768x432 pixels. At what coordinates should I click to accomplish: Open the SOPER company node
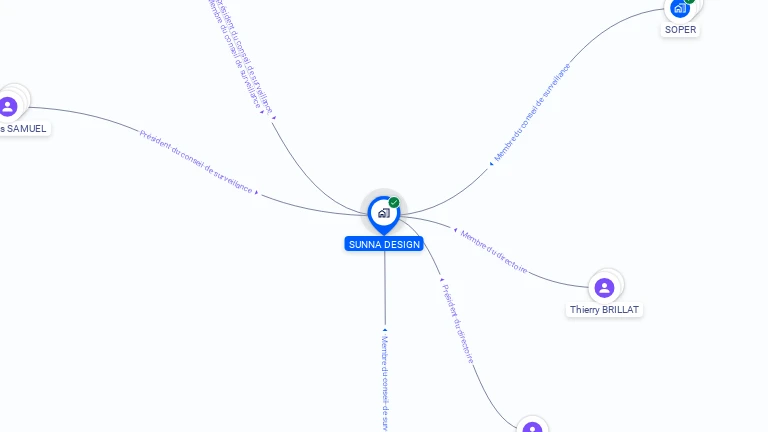(680, 9)
